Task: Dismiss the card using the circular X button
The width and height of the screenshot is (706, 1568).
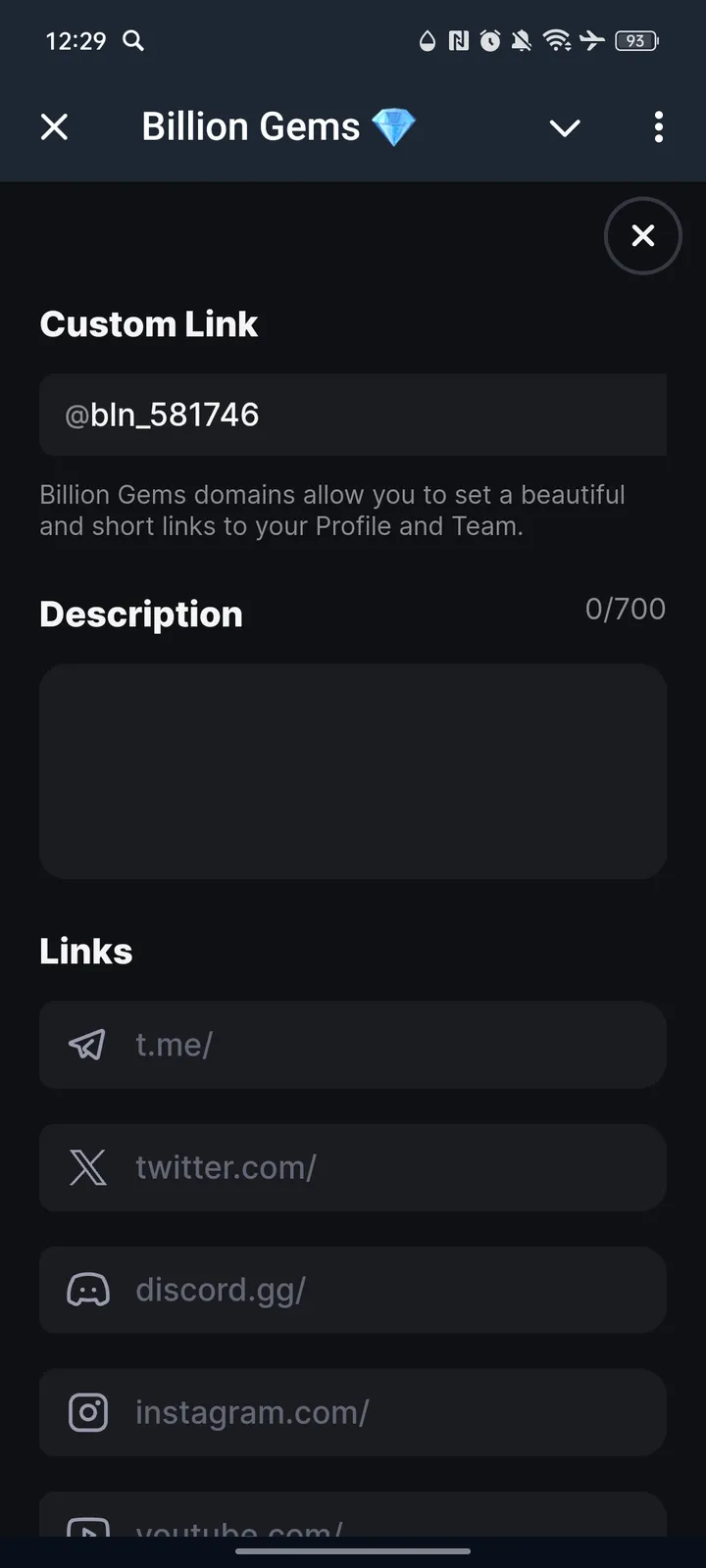Action: click(x=643, y=236)
